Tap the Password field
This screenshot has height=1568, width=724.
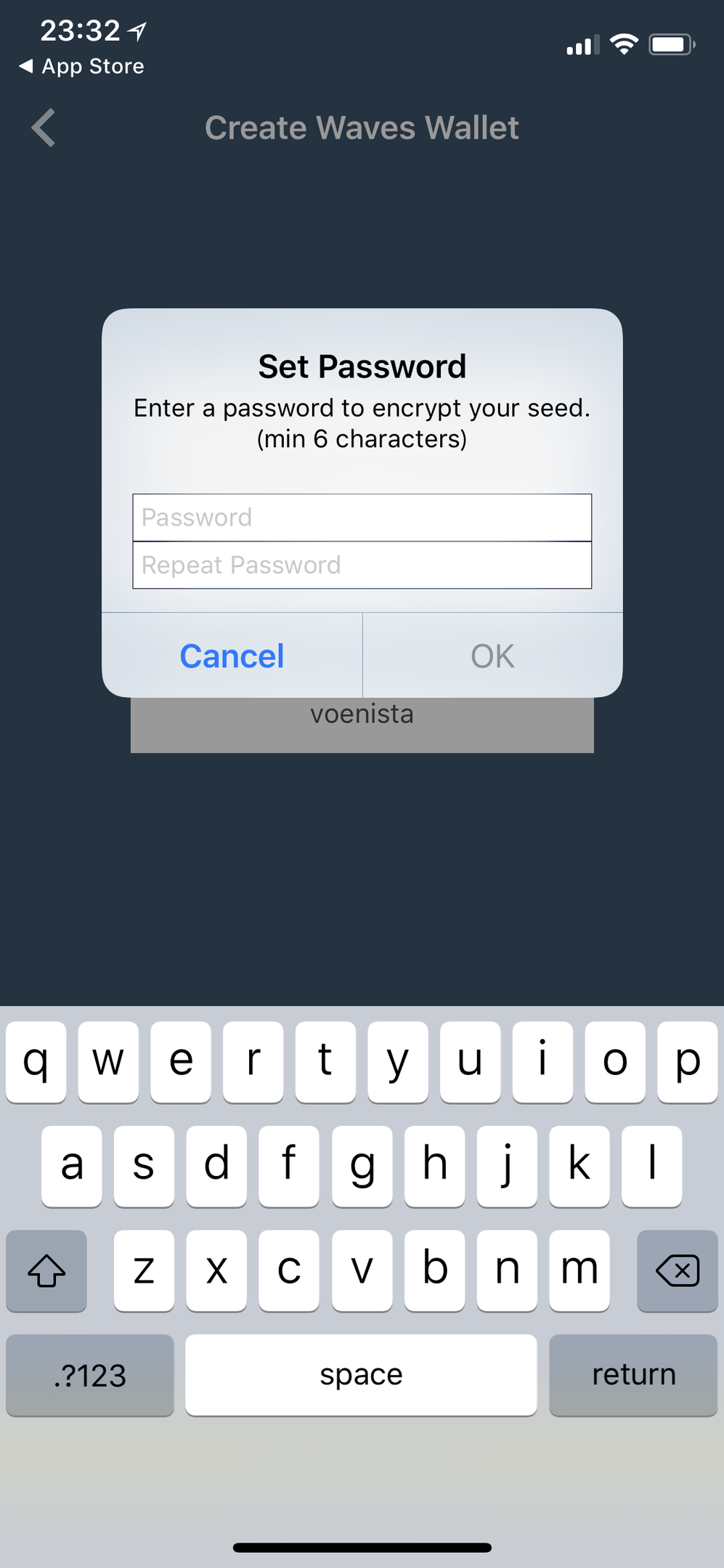tap(362, 518)
